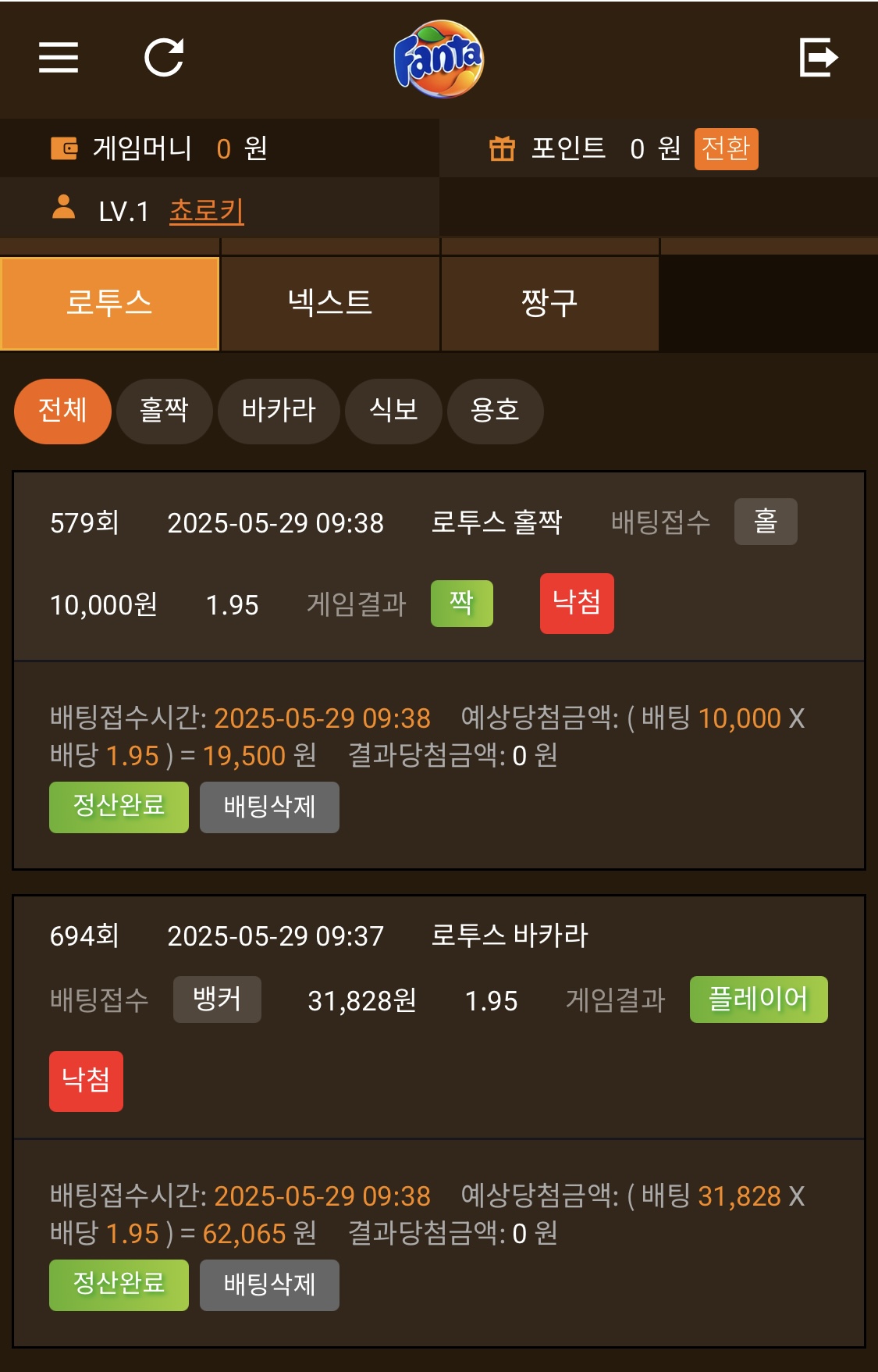Select the 전체 filter chip
The height and width of the screenshot is (1372, 878).
tap(62, 411)
